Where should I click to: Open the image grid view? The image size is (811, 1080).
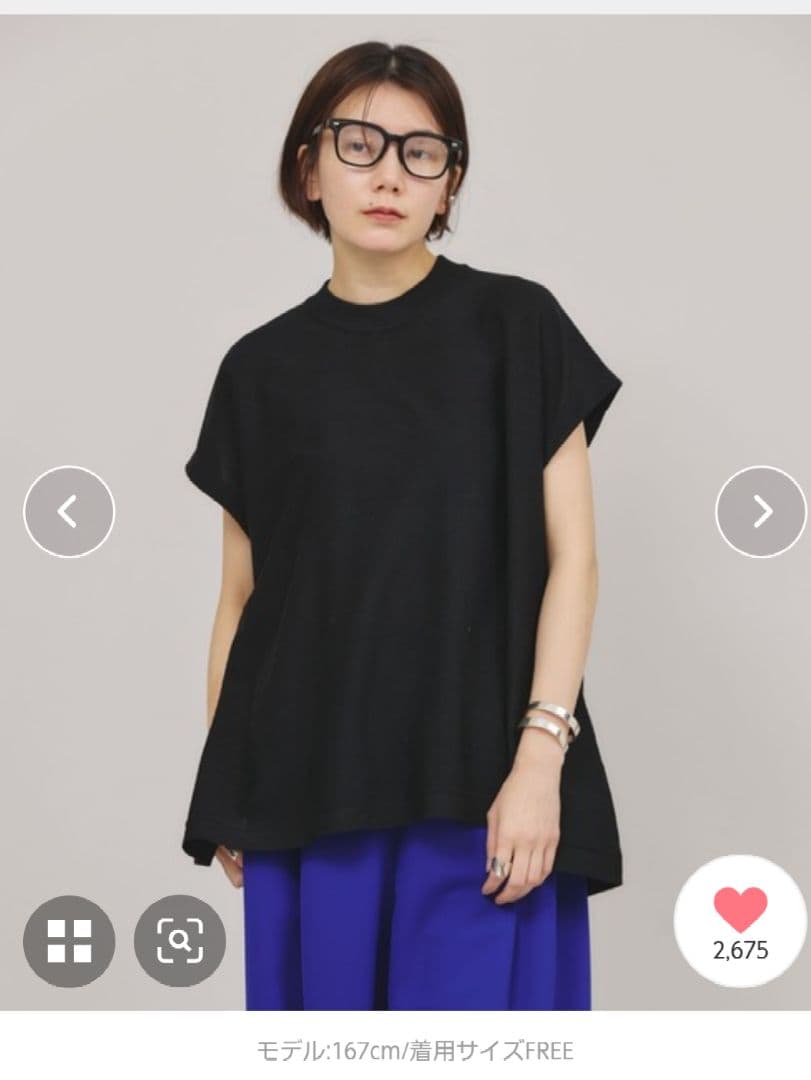(x=69, y=941)
